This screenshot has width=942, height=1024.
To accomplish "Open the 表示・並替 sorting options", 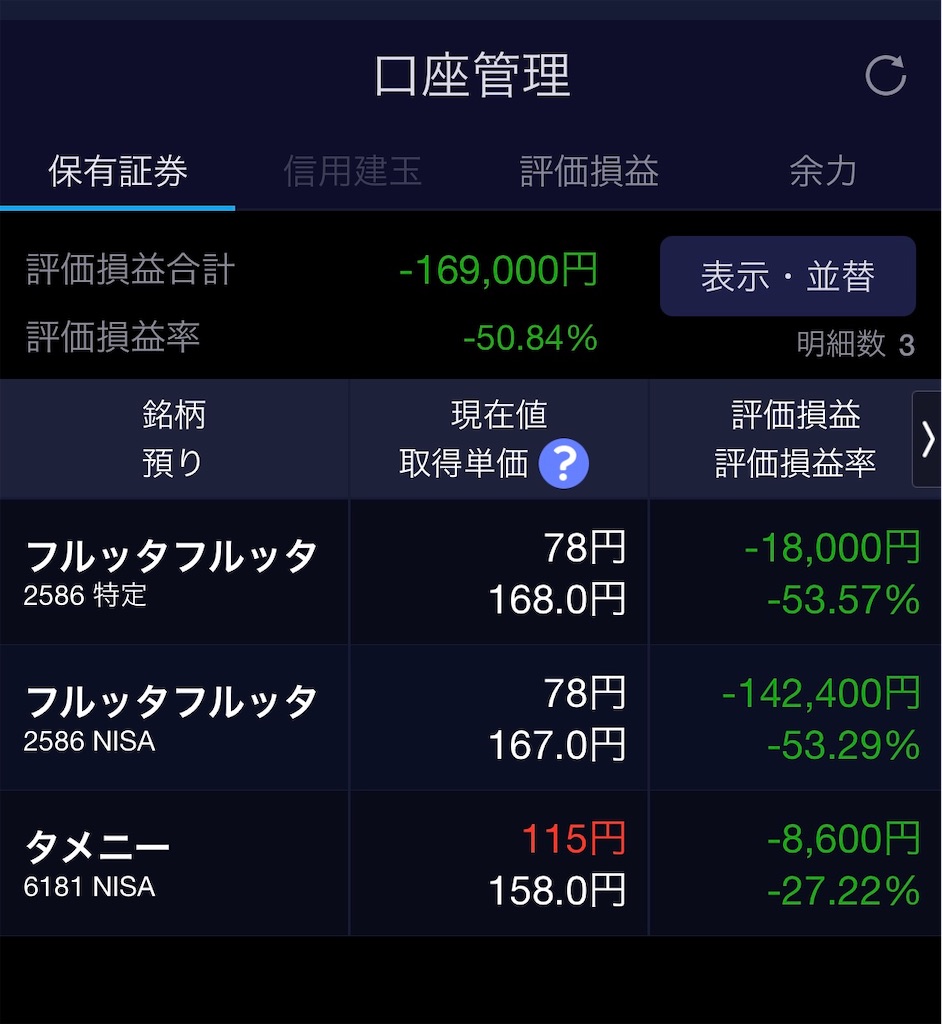I will (x=788, y=276).
